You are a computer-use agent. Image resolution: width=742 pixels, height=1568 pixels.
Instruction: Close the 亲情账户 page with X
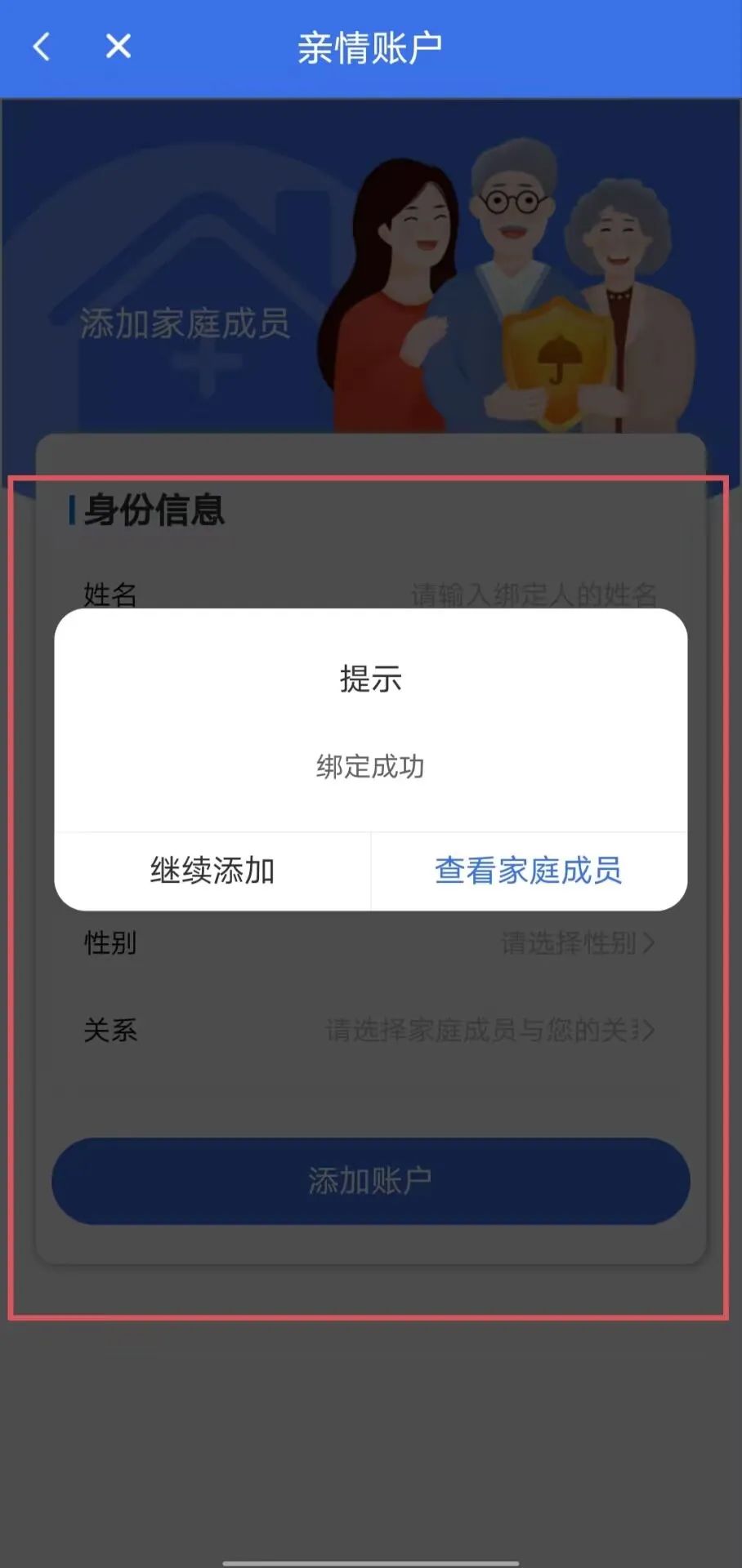118,47
